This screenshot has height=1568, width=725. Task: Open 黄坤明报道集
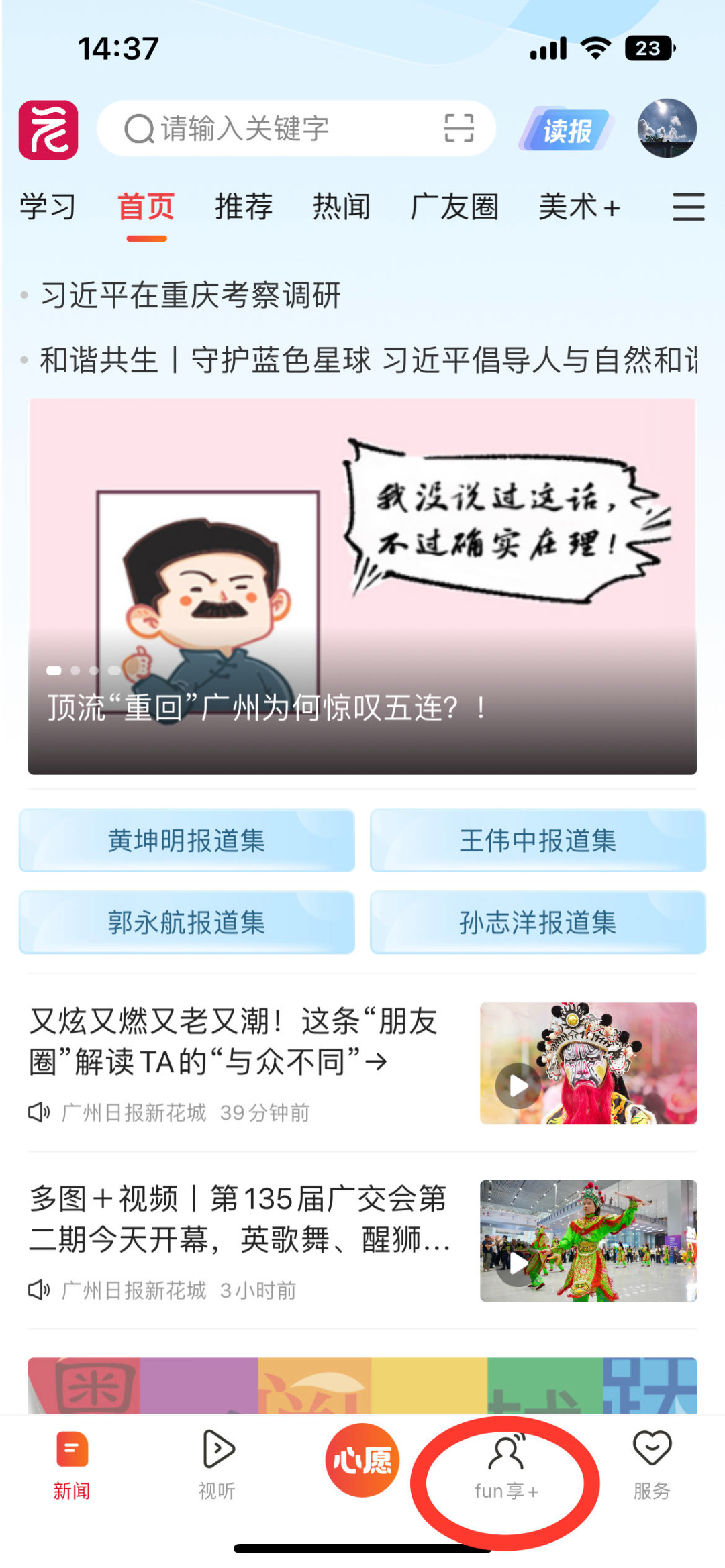187,841
